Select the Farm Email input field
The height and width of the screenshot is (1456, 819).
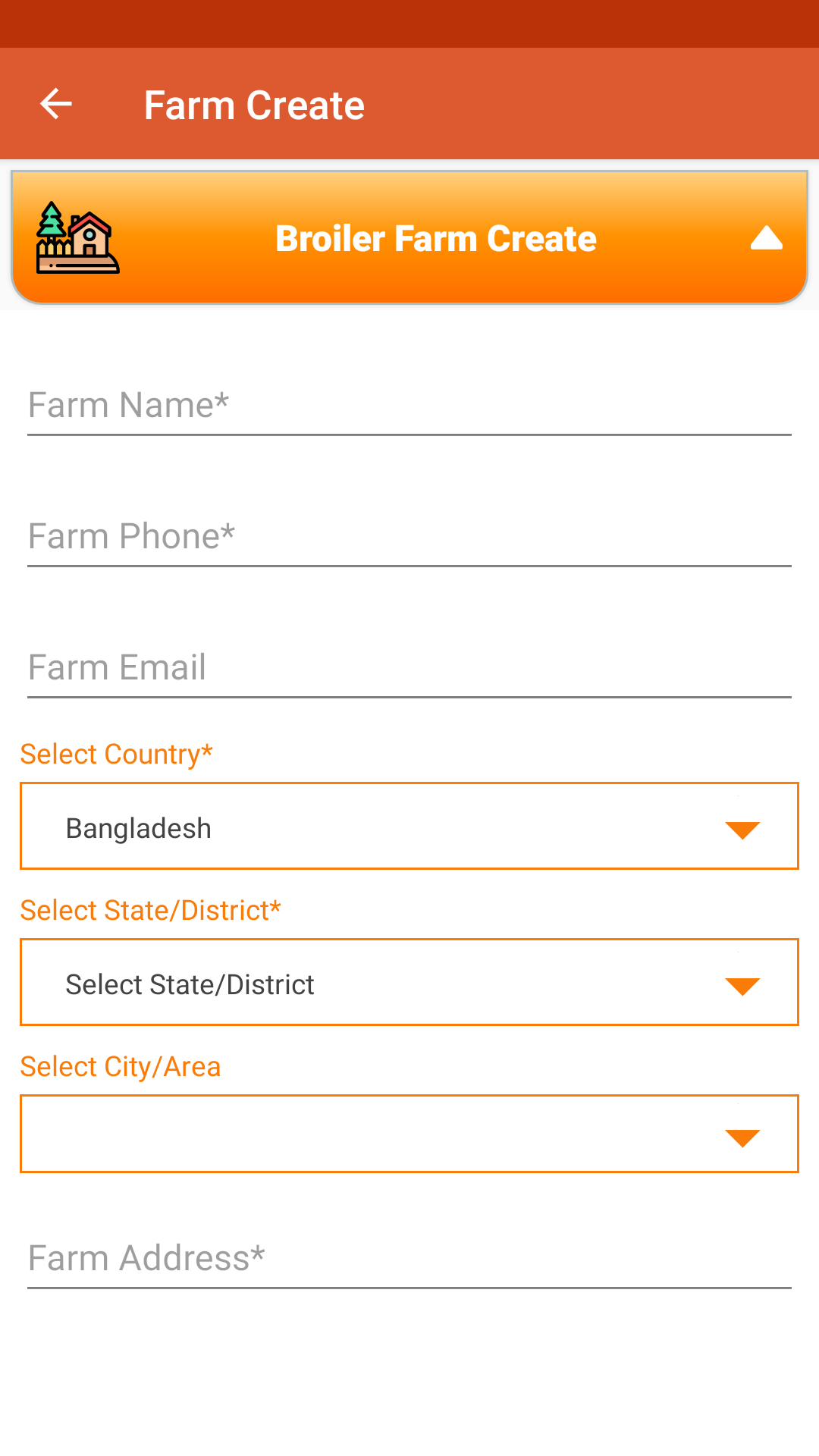coord(409,667)
